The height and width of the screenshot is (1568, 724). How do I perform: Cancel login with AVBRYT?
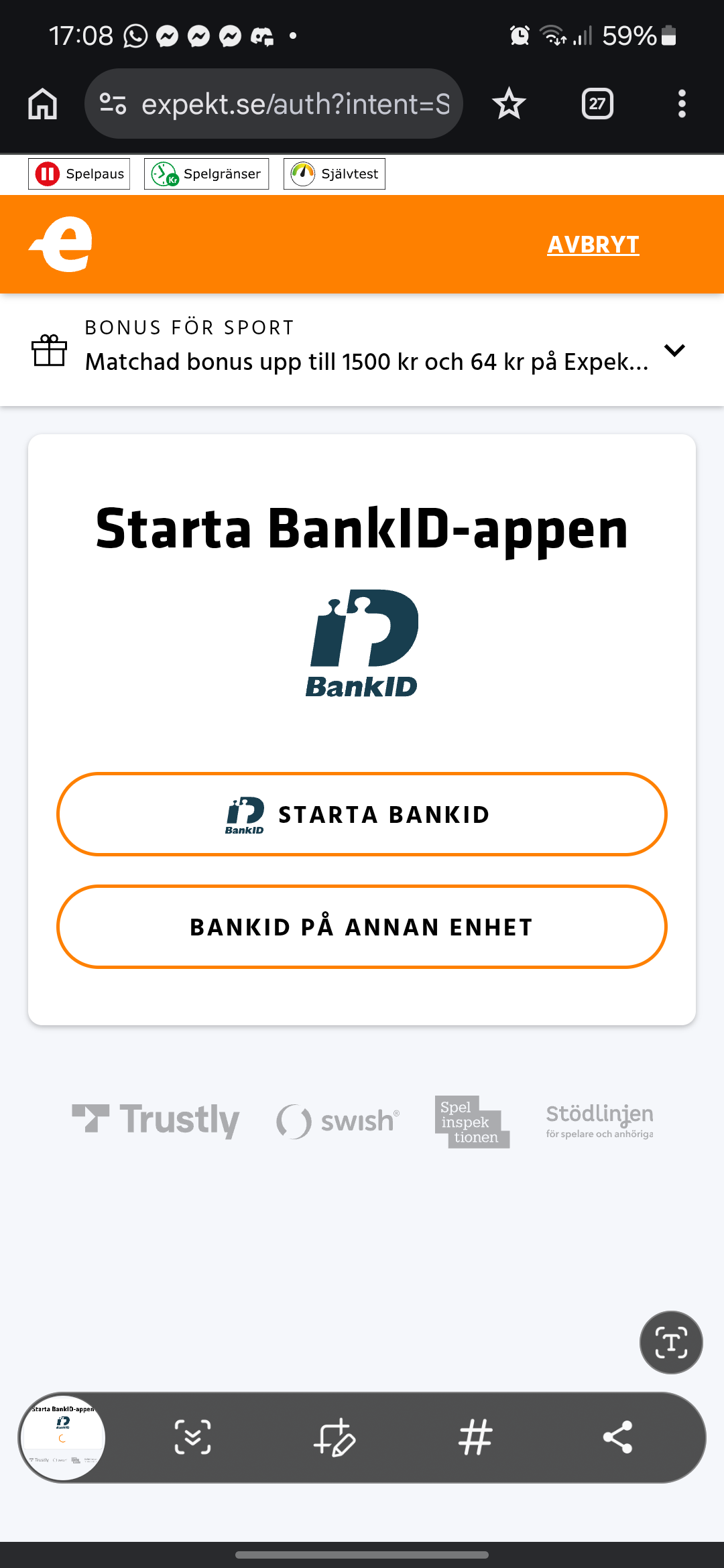593,245
